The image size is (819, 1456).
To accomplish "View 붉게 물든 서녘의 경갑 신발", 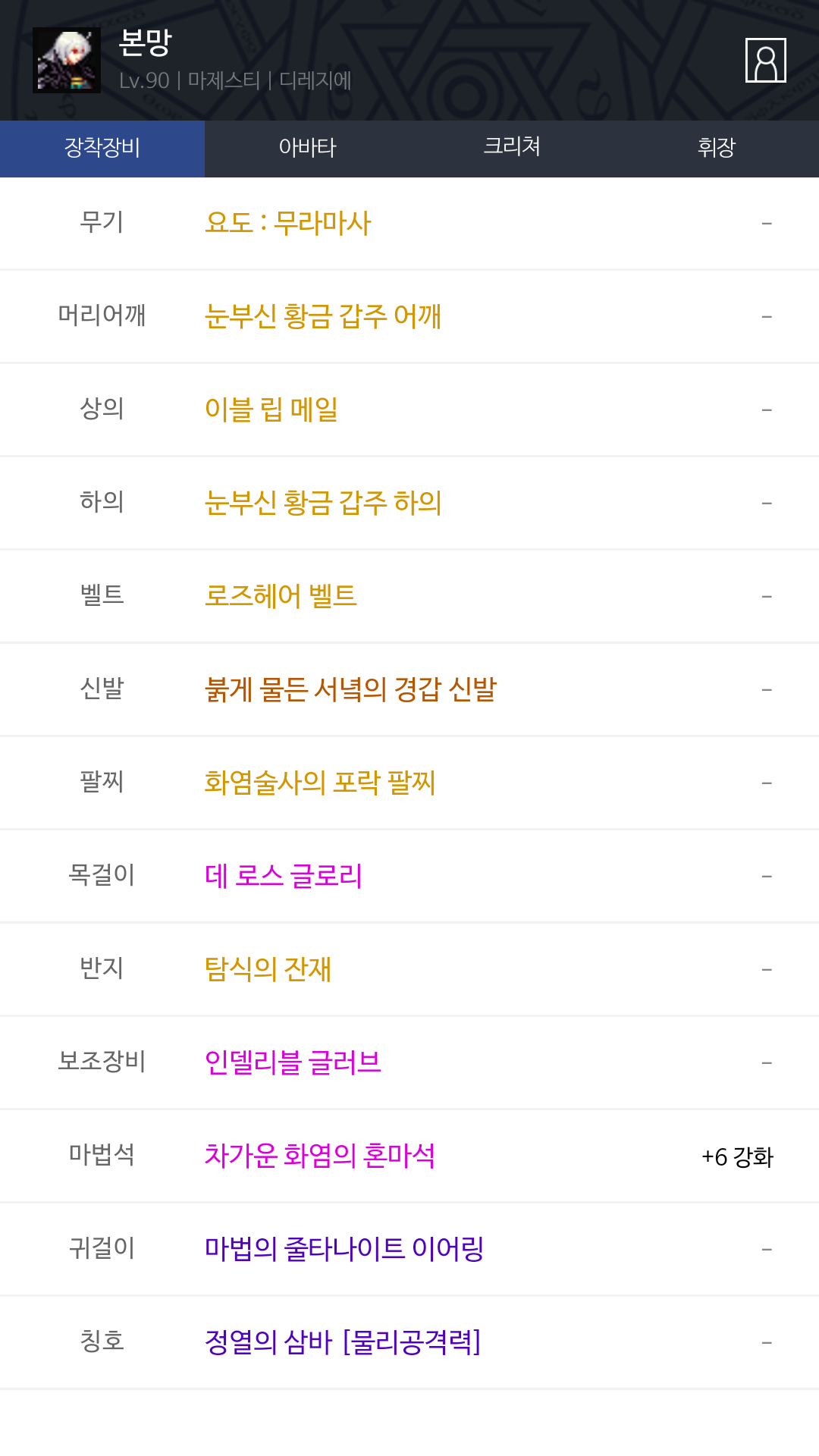I will 350,689.
